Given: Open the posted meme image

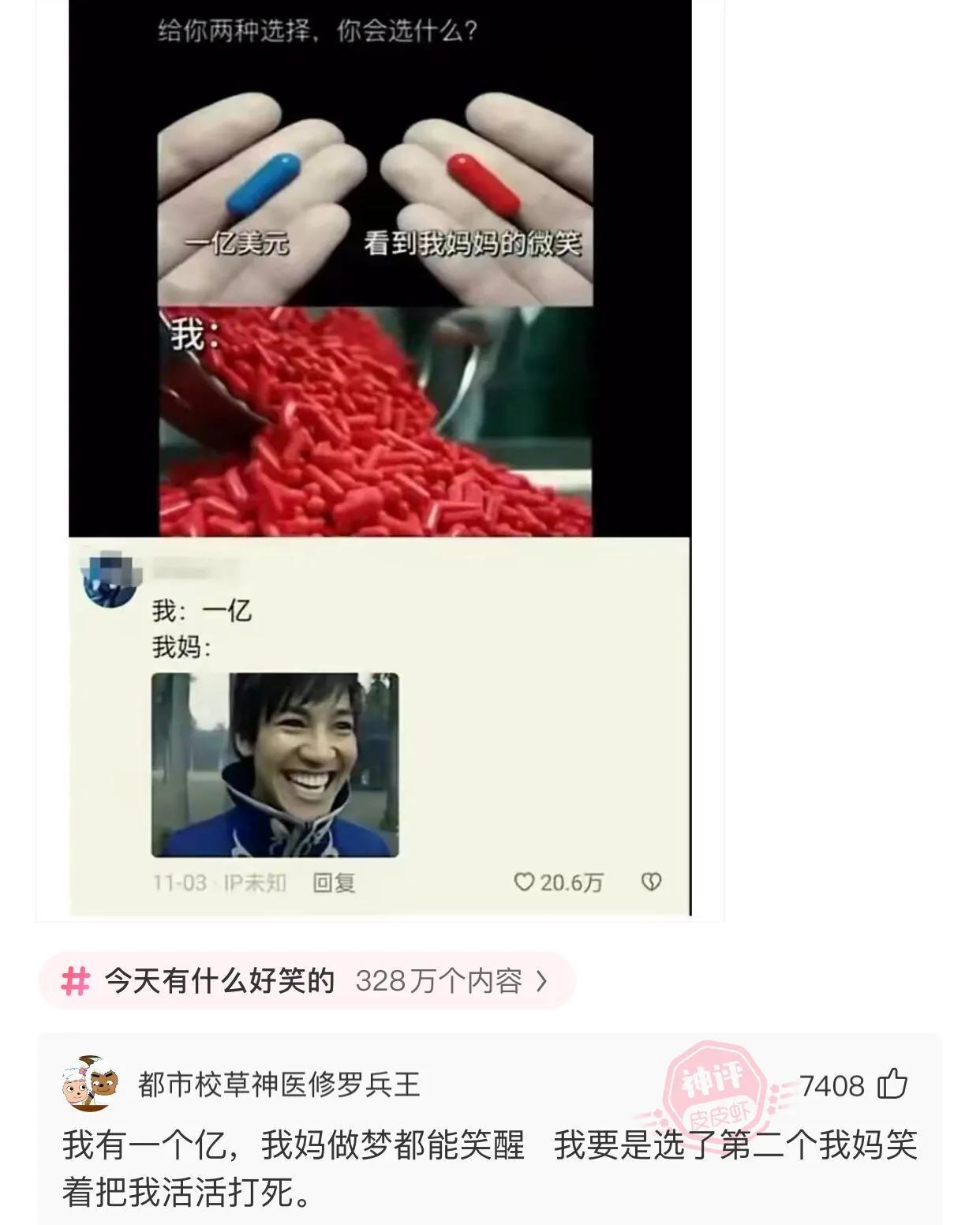Looking at the screenshot, I should coord(380,458).
